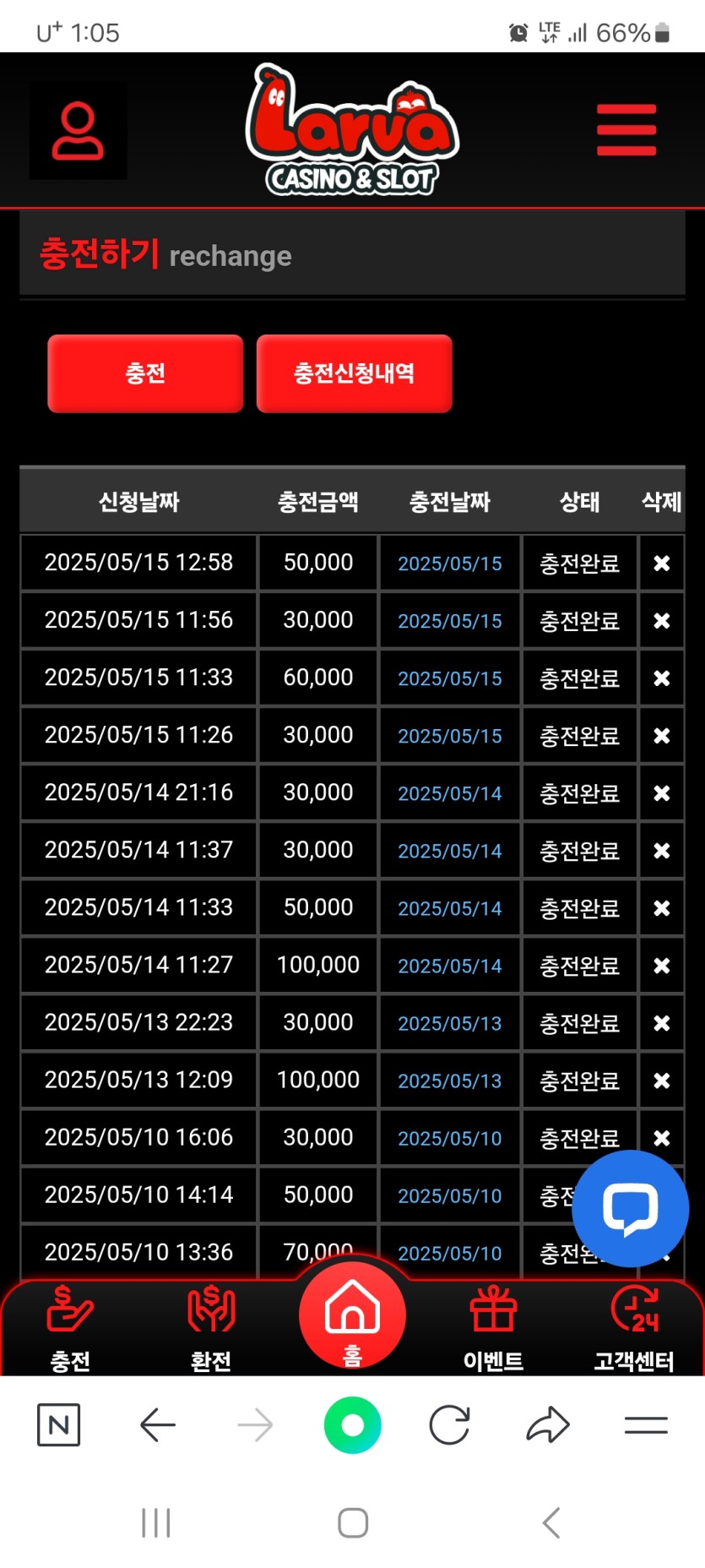Open the live chat bubble
The image size is (705, 1568).
630,1208
